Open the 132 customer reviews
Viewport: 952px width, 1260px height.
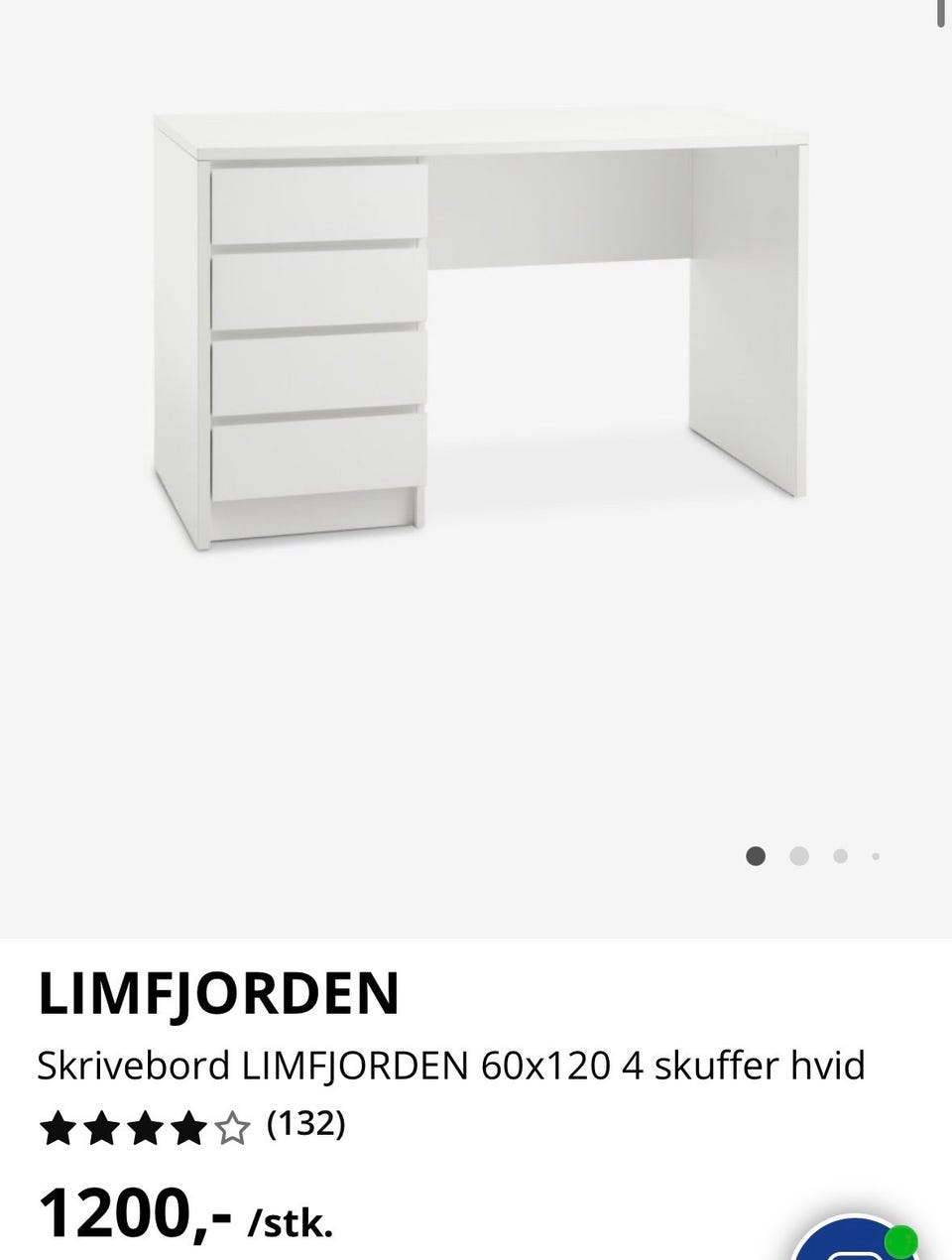[x=306, y=1126]
